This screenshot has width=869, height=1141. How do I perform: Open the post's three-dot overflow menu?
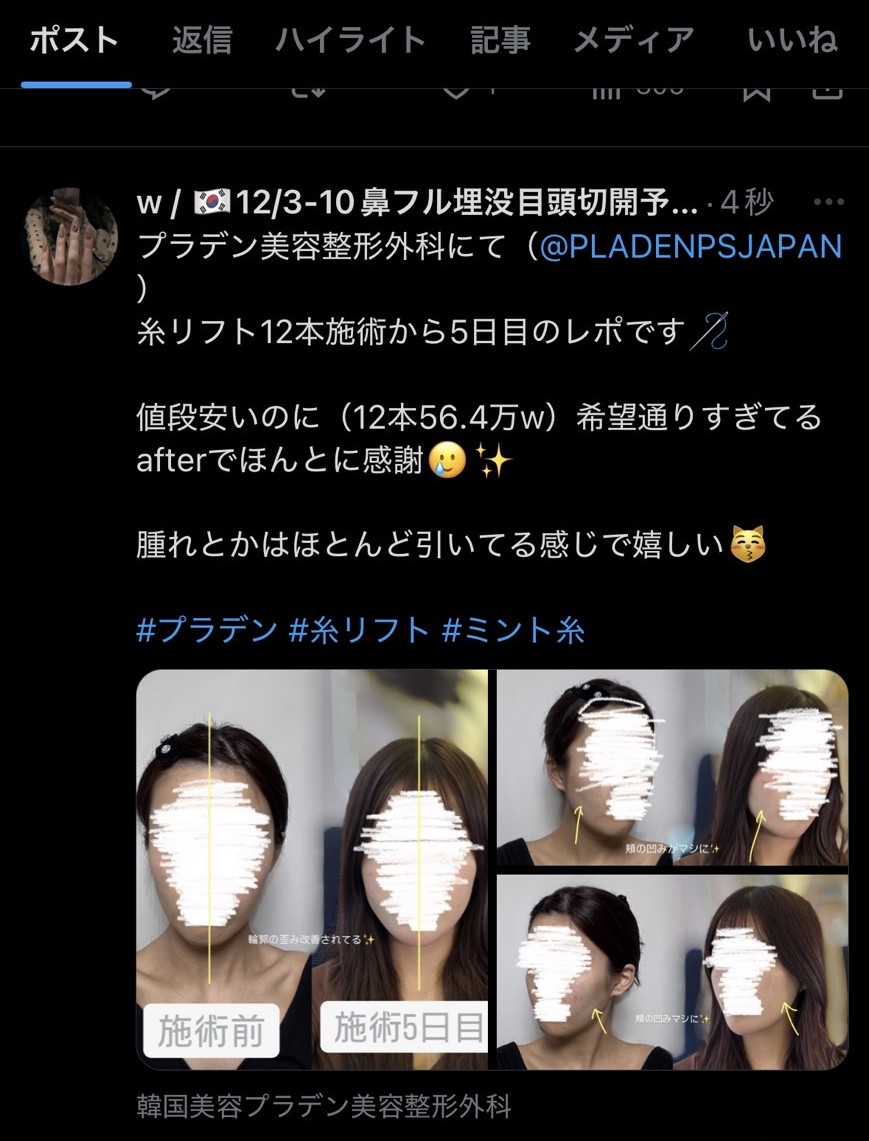[x=829, y=202]
